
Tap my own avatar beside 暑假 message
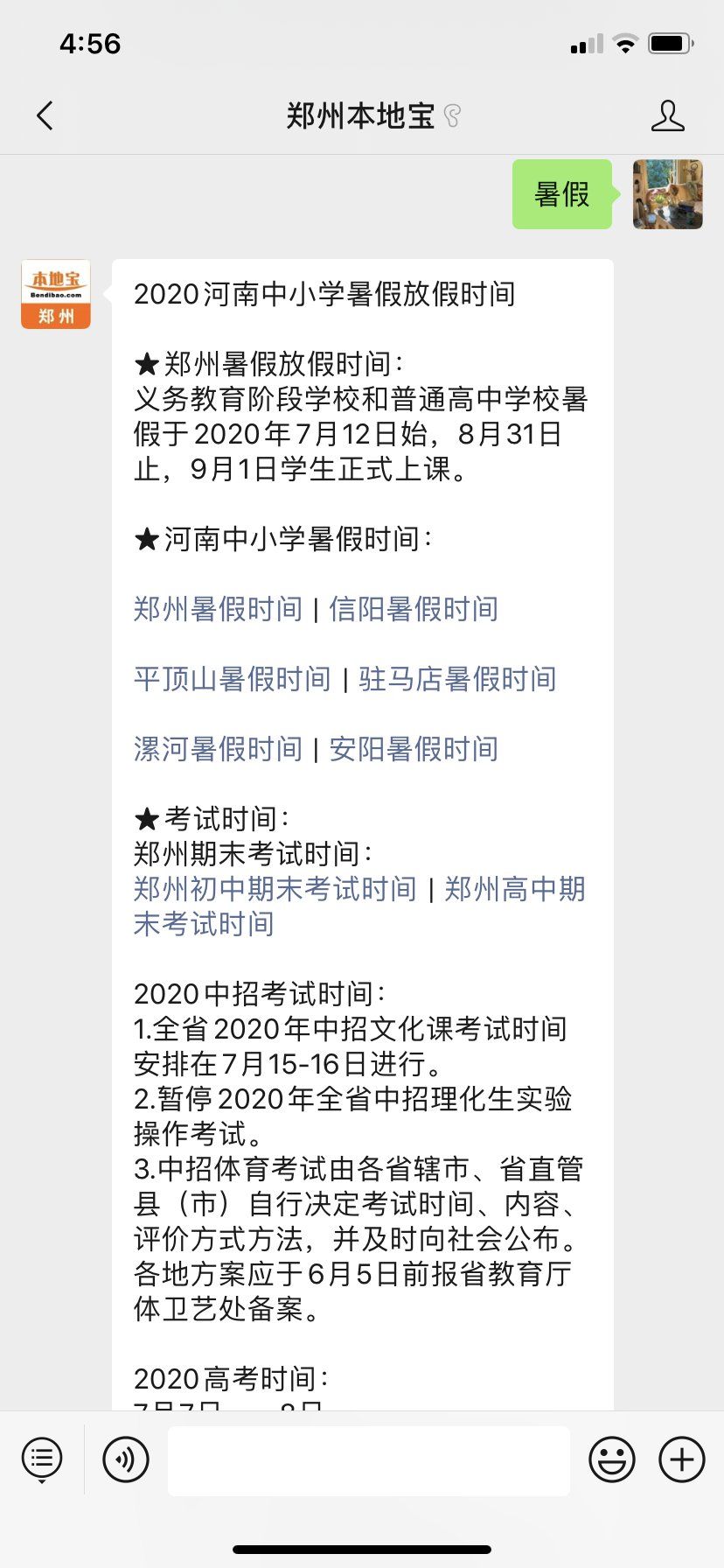pos(667,194)
